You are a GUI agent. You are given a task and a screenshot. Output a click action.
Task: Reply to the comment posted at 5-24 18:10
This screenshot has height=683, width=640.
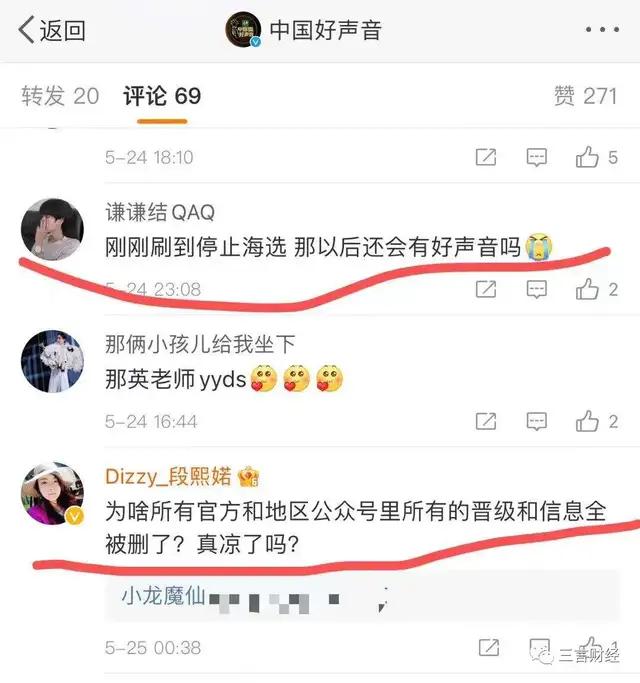[537, 158]
